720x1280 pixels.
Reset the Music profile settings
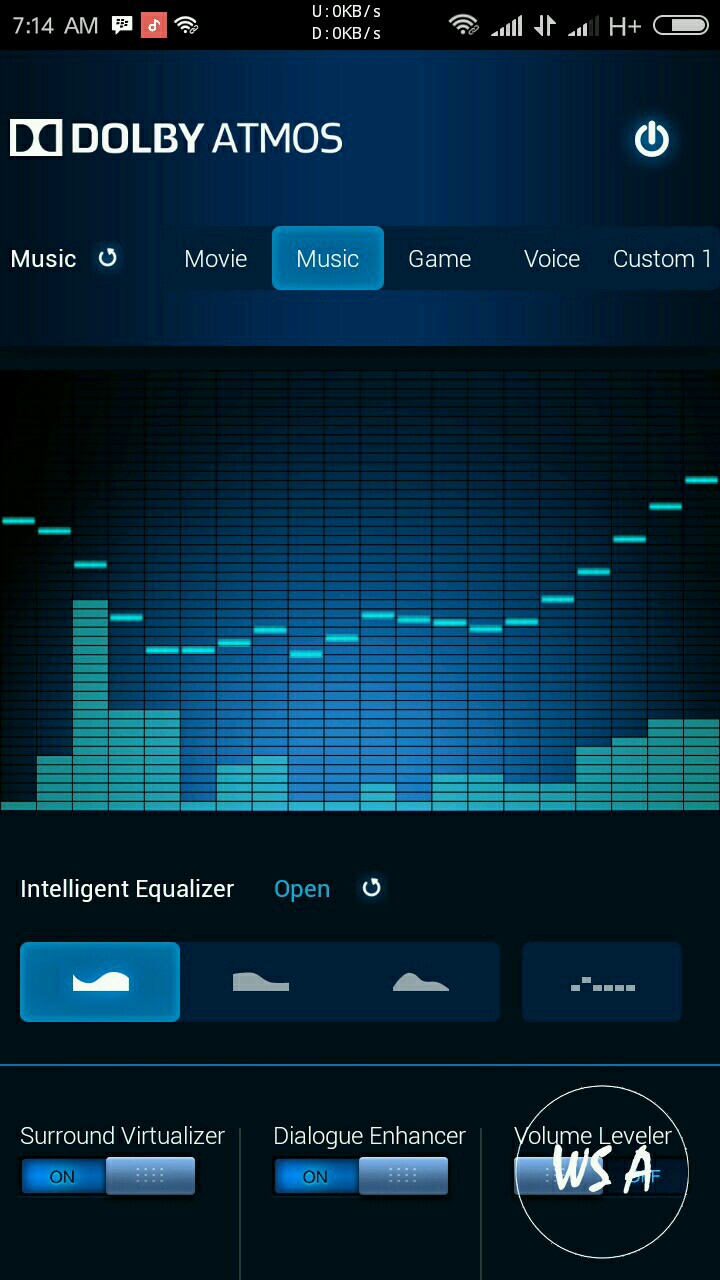[108, 258]
